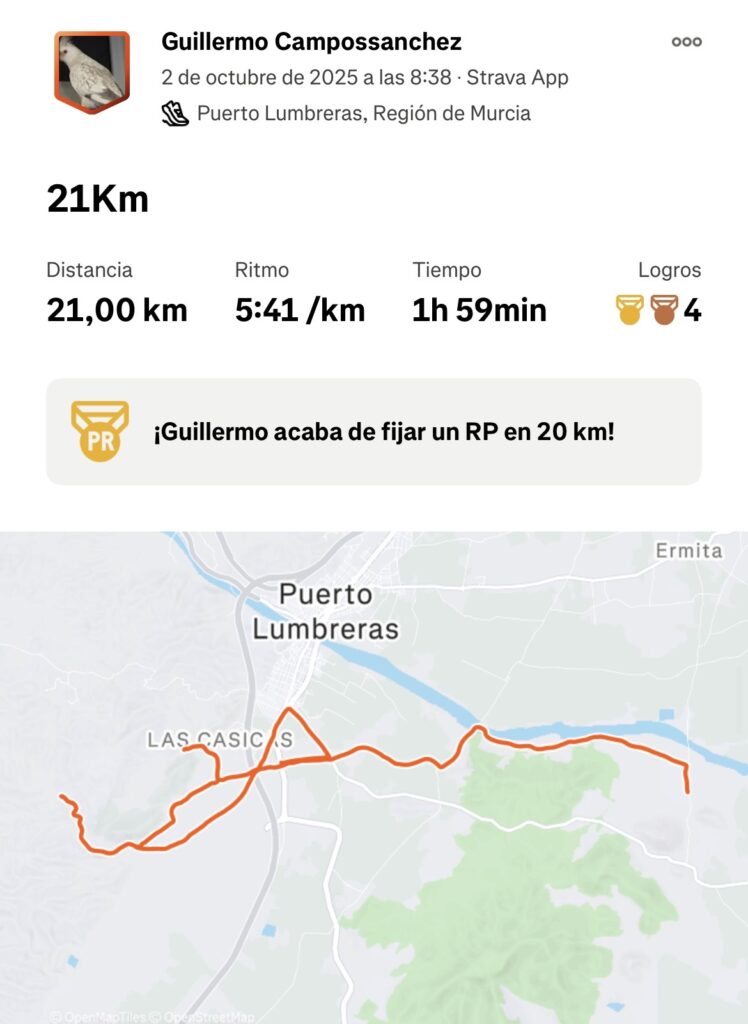Screen dimensions: 748x1024
Task: Open the 21Km activity title
Action: pos(98,200)
